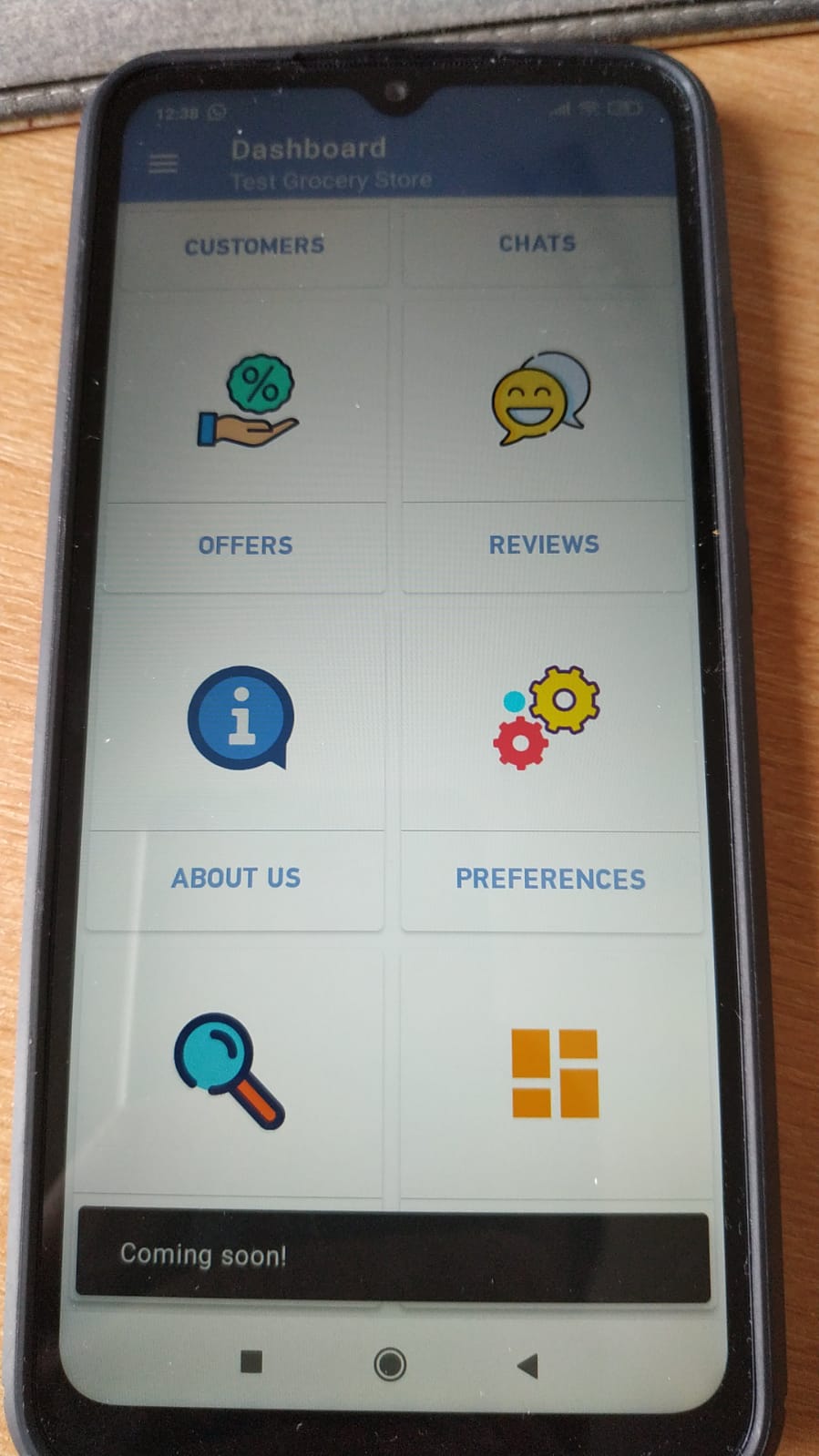Go to the phone's home screen
819x1456 pixels.
coord(390,1364)
